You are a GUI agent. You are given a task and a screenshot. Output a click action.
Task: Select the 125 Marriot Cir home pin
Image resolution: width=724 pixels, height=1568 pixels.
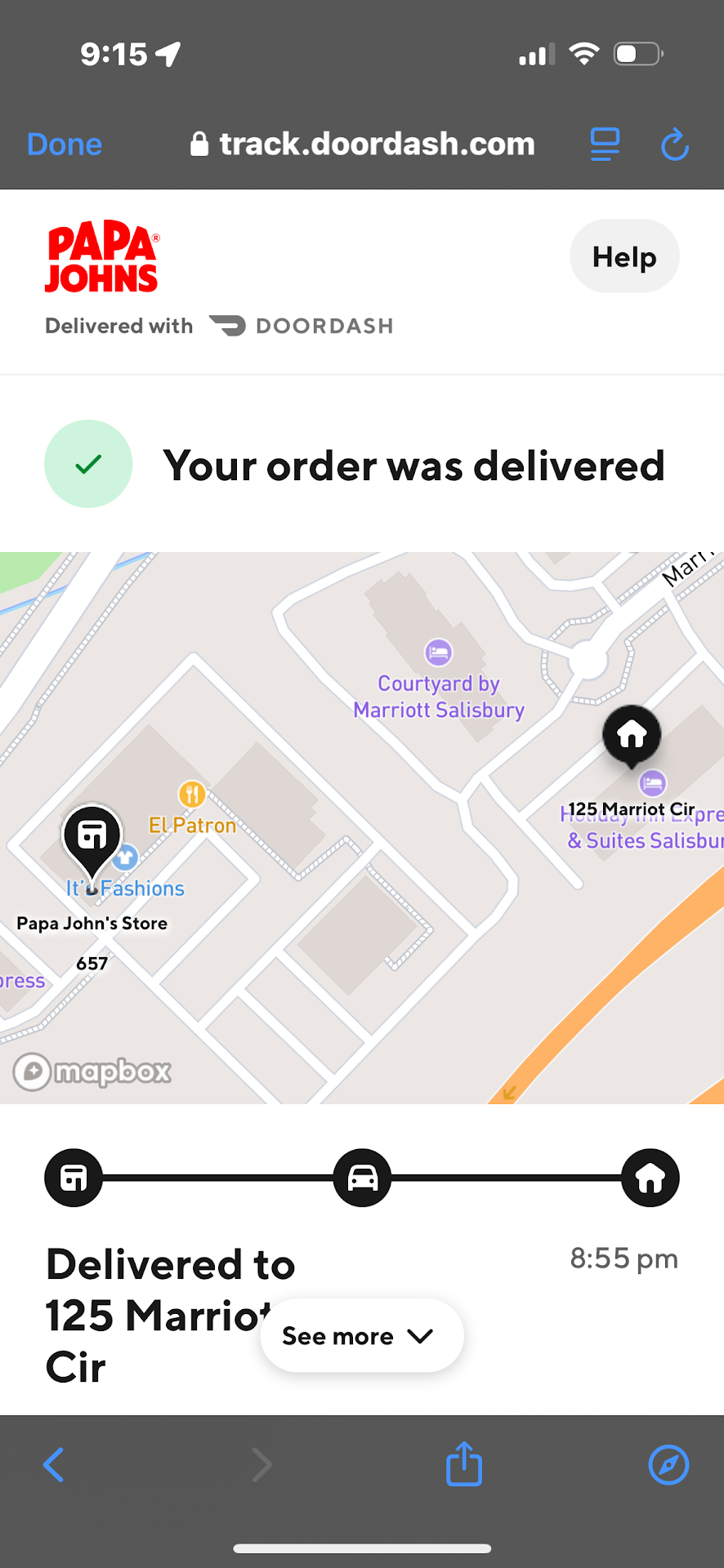pos(631,735)
